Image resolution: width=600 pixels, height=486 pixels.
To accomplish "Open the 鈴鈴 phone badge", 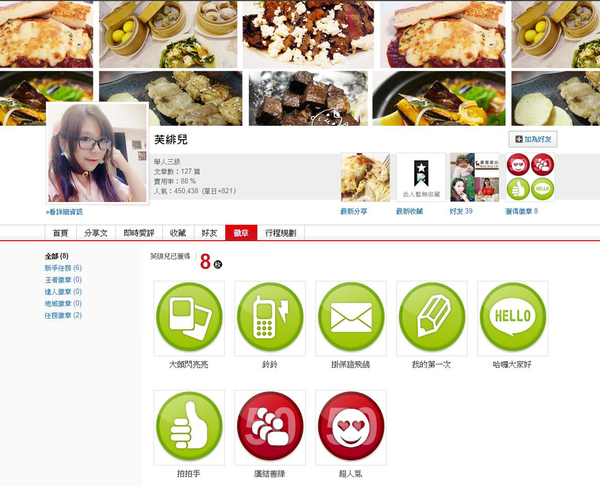I will 269,317.
